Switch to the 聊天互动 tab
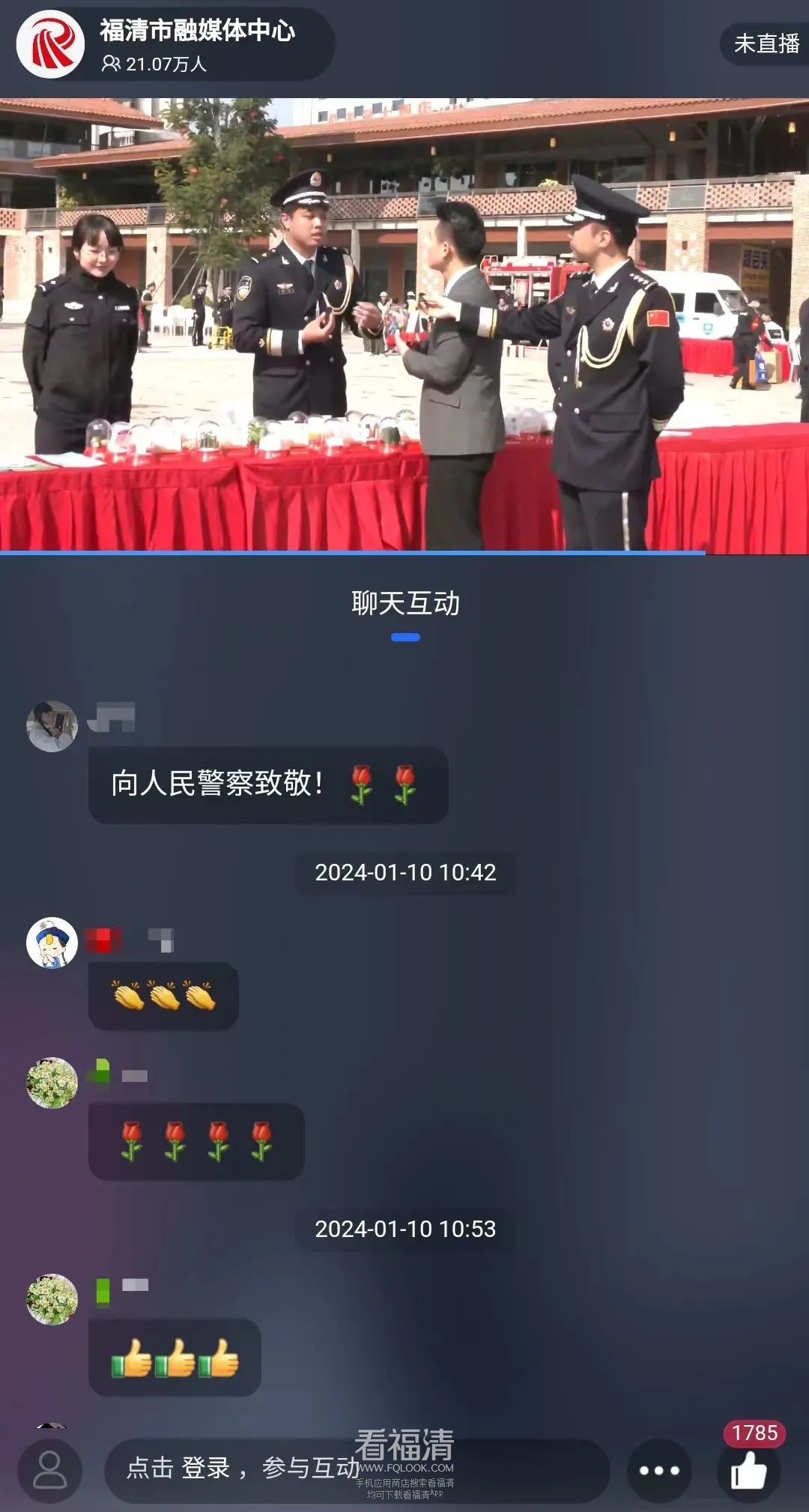 [x=405, y=604]
